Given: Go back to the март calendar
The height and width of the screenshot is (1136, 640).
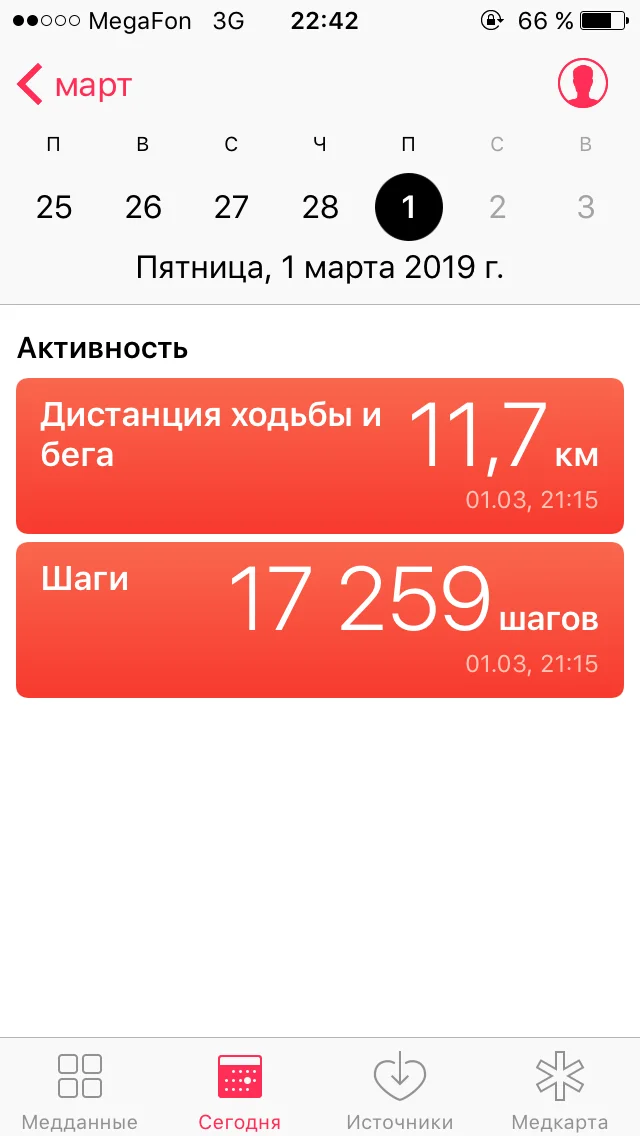Looking at the screenshot, I should coord(75,85).
